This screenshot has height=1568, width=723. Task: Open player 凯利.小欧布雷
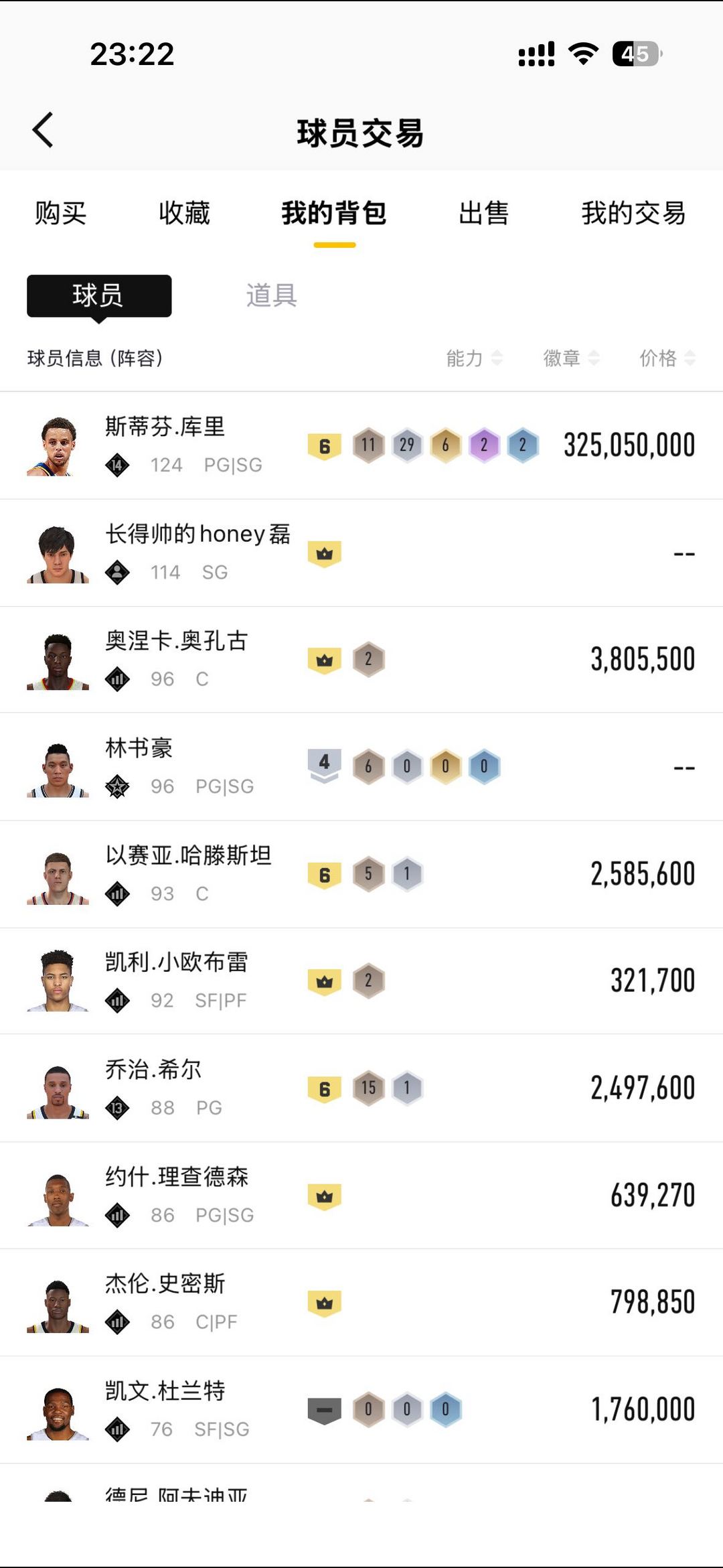(x=176, y=981)
